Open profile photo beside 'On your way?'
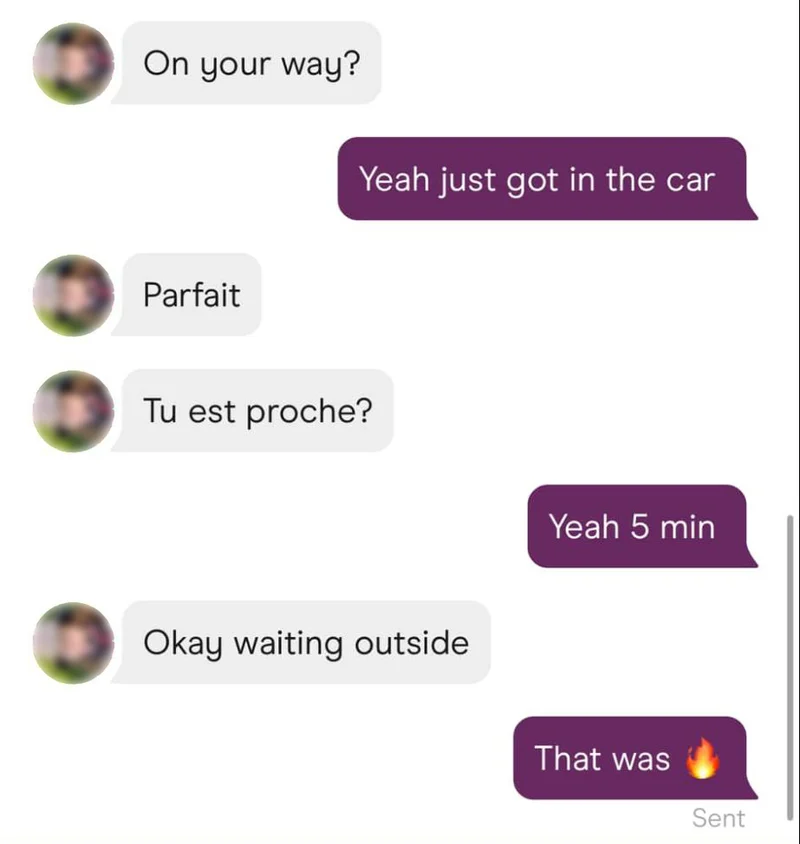The height and width of the screenshot is (844, 800). click(x=73, y=64)
